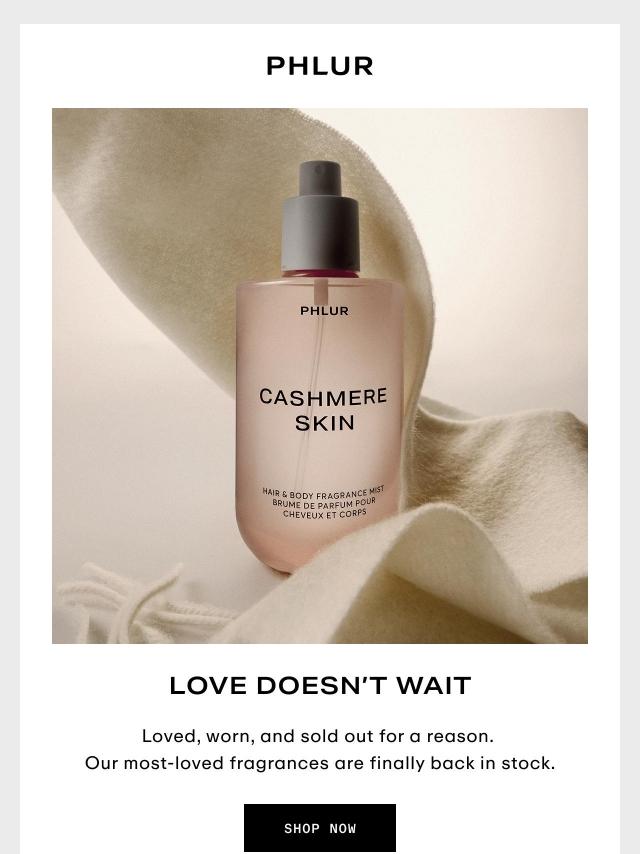The height and width of the screenshot is (854, 640).
Task: Tap the SHOP NOW button
Action: [x=320, y=828]
